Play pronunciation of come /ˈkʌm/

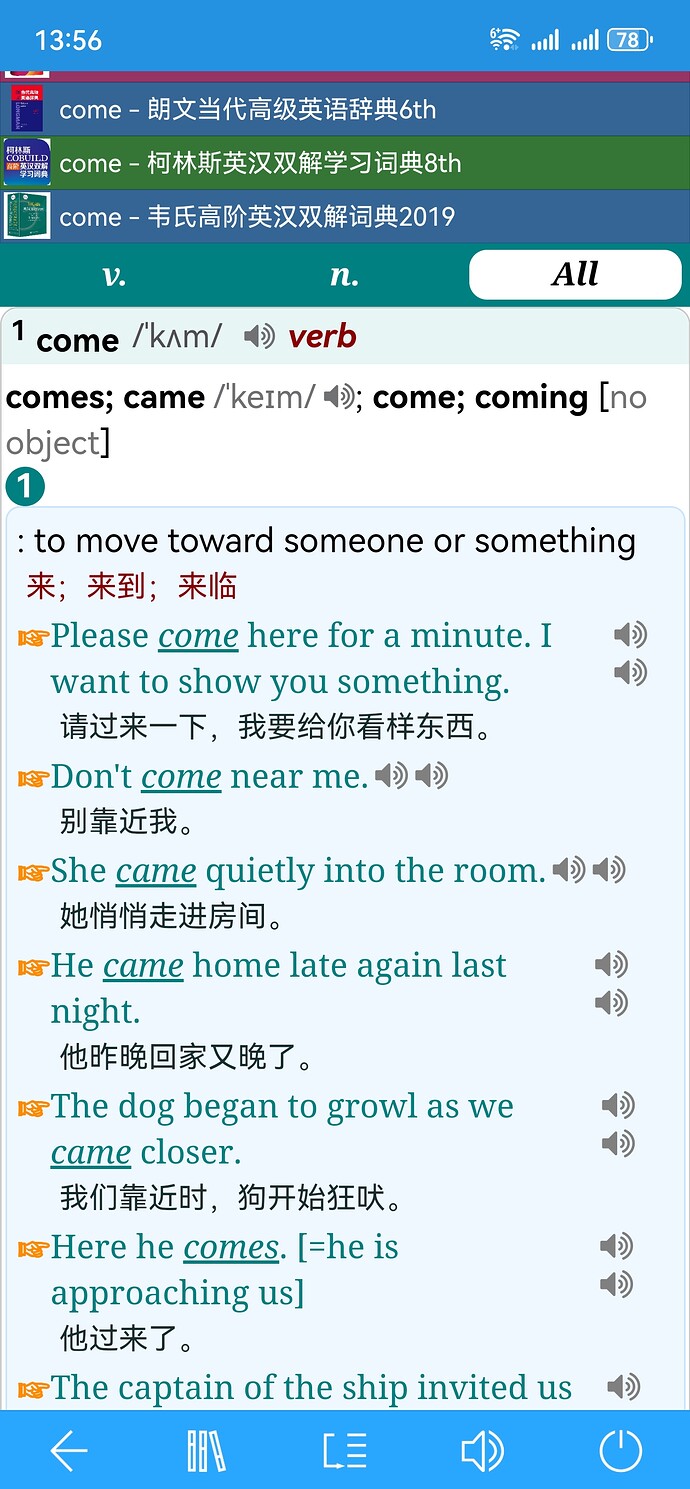pyautogui.click(x=259, y=337)
